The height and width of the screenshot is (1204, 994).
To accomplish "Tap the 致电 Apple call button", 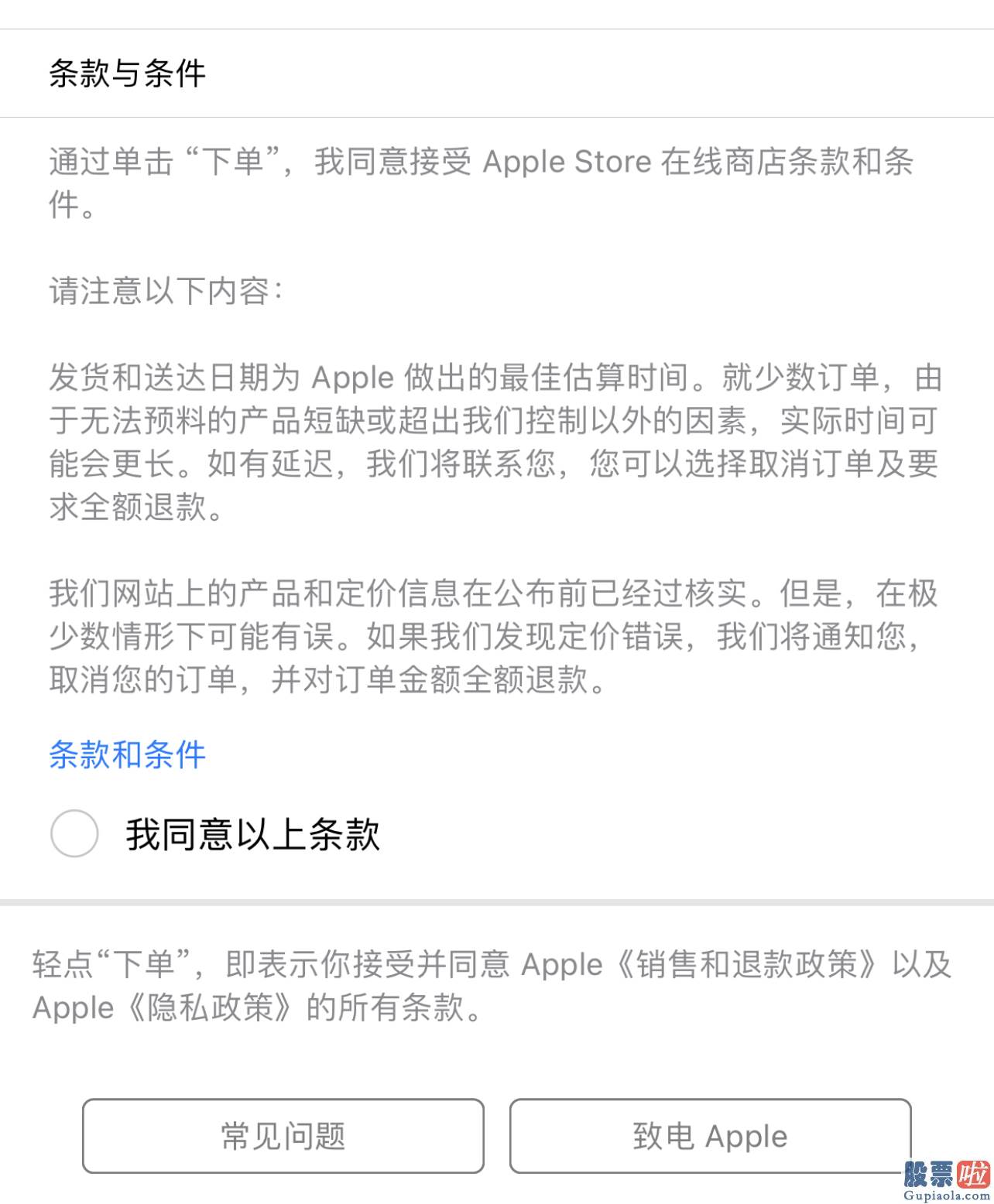I will pos(710,1136).
